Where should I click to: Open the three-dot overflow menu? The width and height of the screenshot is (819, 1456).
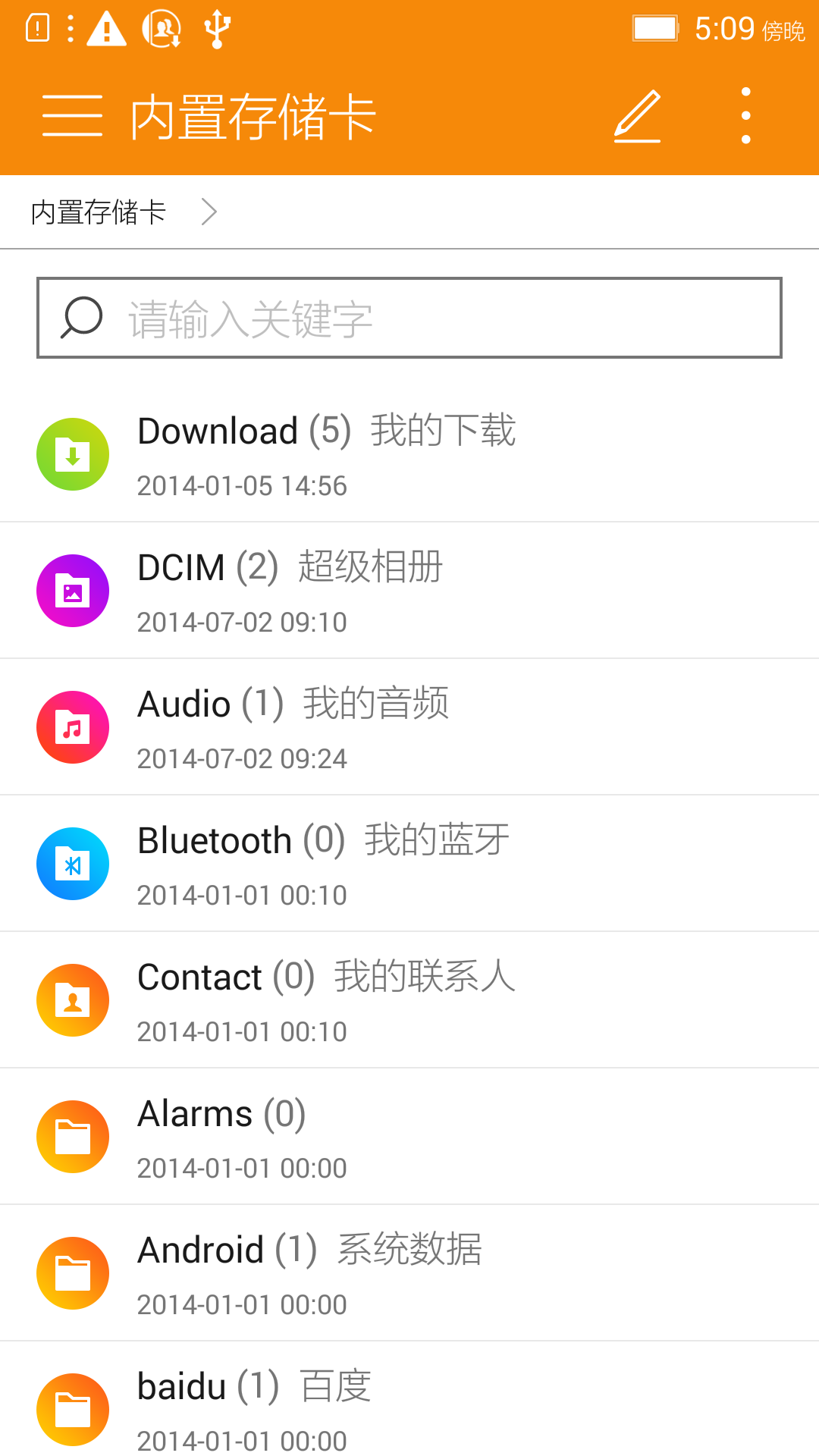click(746, 116)
